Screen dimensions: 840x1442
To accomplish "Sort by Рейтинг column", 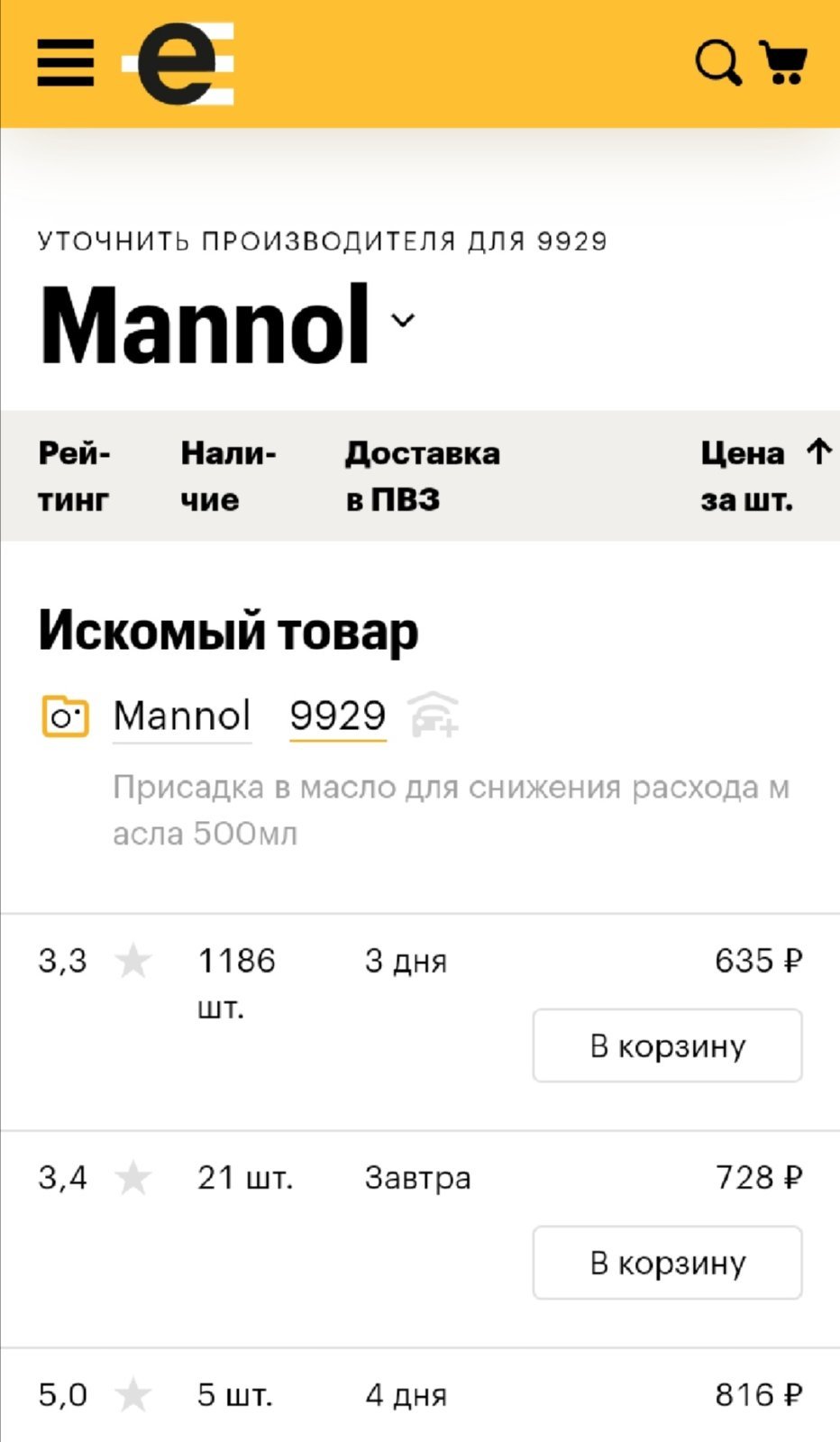I will (74, 476).
